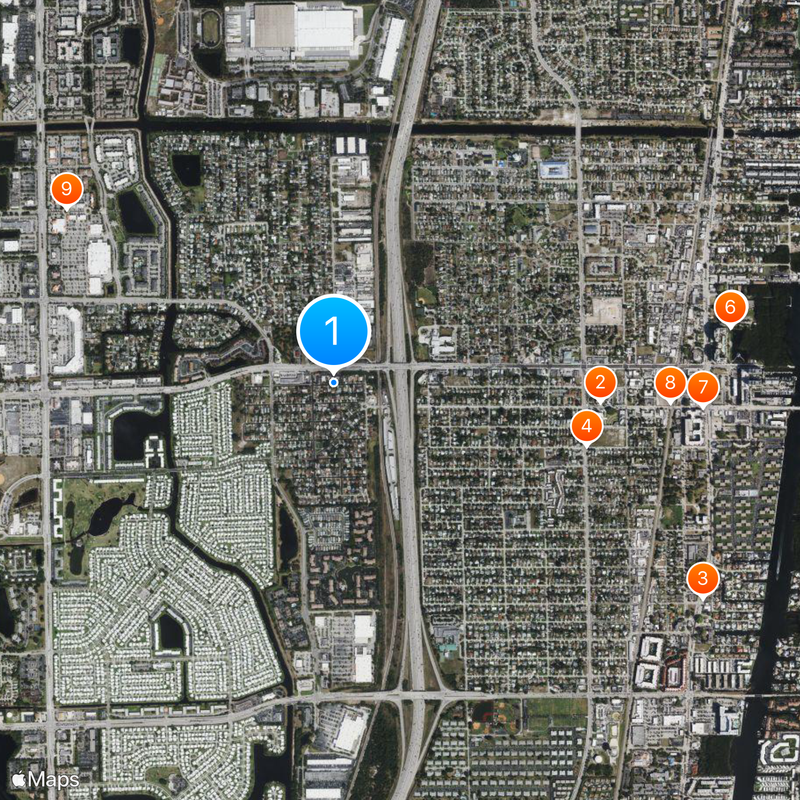Open map pin number 7

tap(703, 387)
